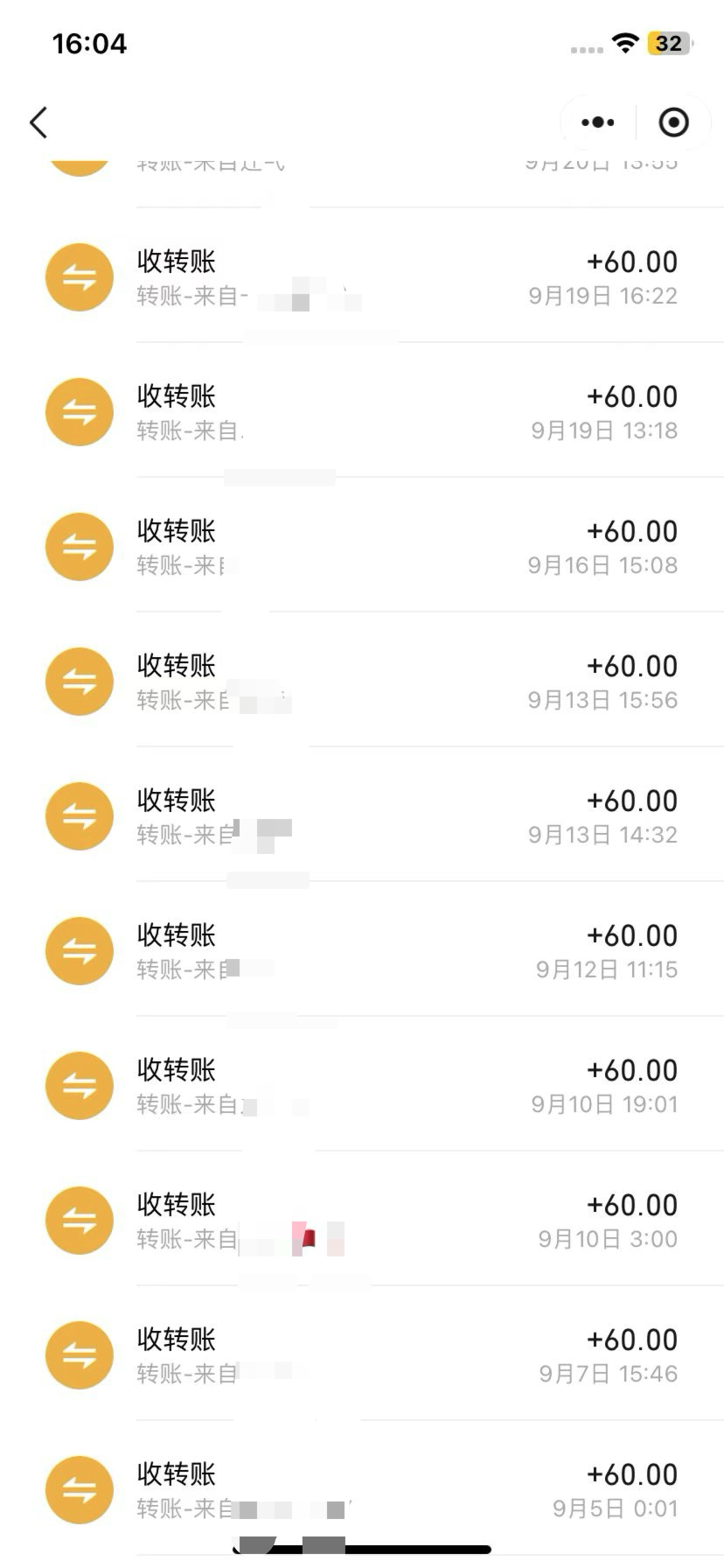Select the transfer icon of the 9月13日 15:56 entry
Viewport: 724px width, 1568px height.
79,682
